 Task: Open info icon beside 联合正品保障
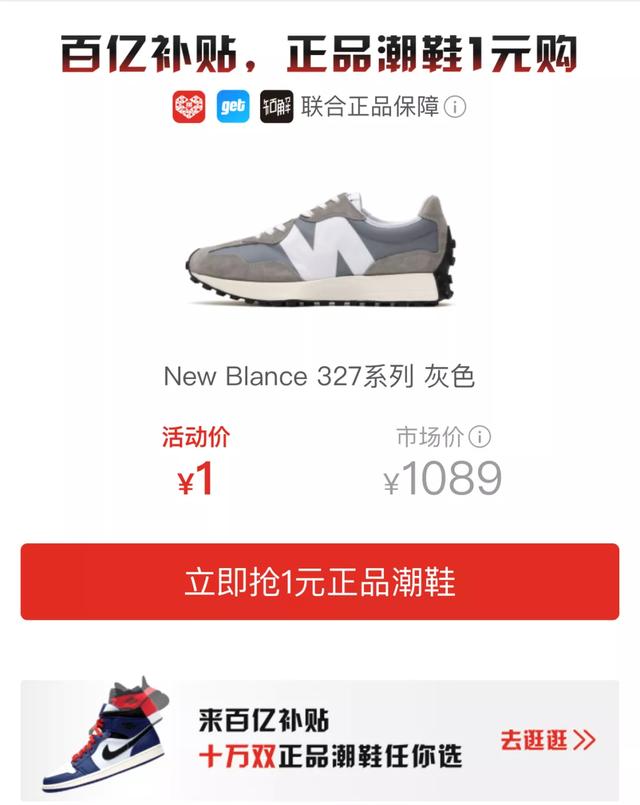point(456,107)
